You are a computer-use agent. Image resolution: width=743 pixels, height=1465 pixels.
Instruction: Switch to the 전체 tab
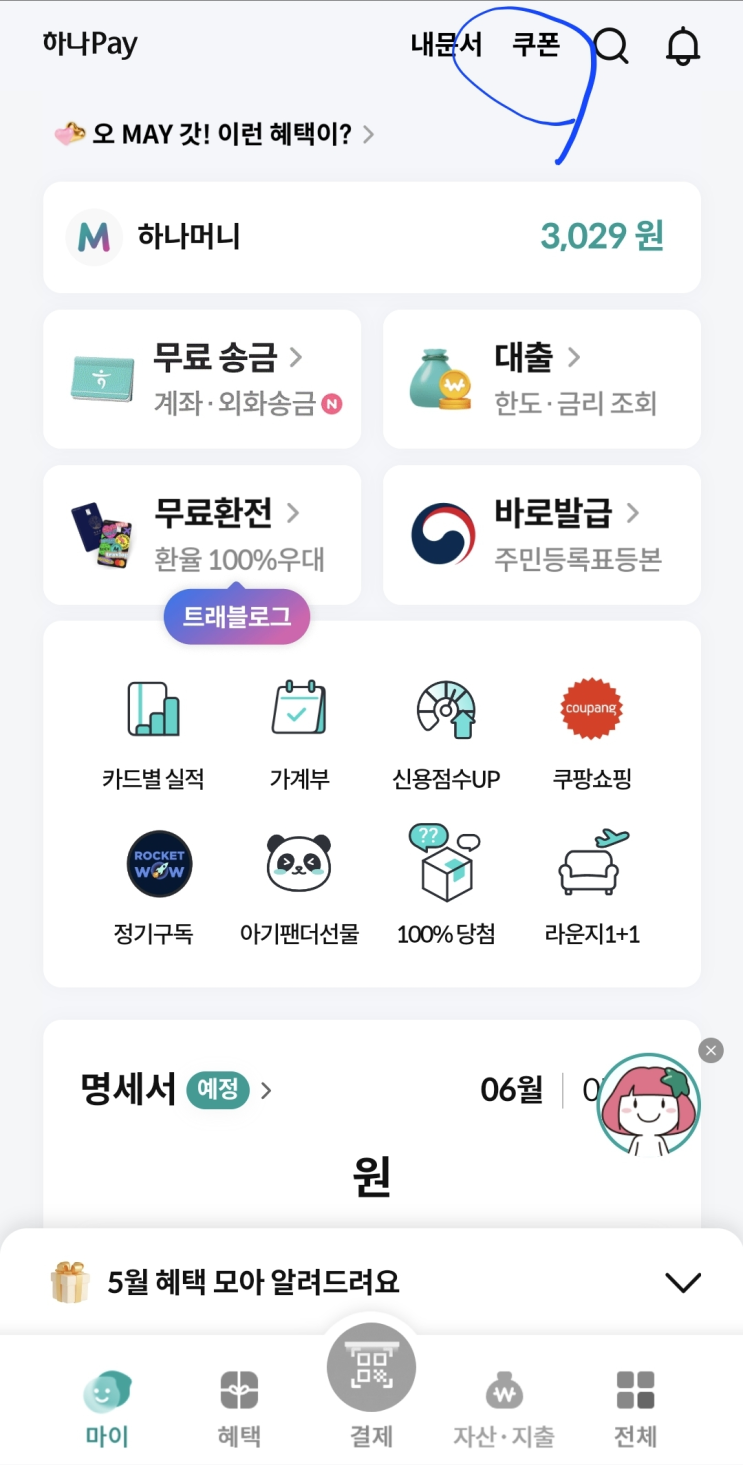635,1408
